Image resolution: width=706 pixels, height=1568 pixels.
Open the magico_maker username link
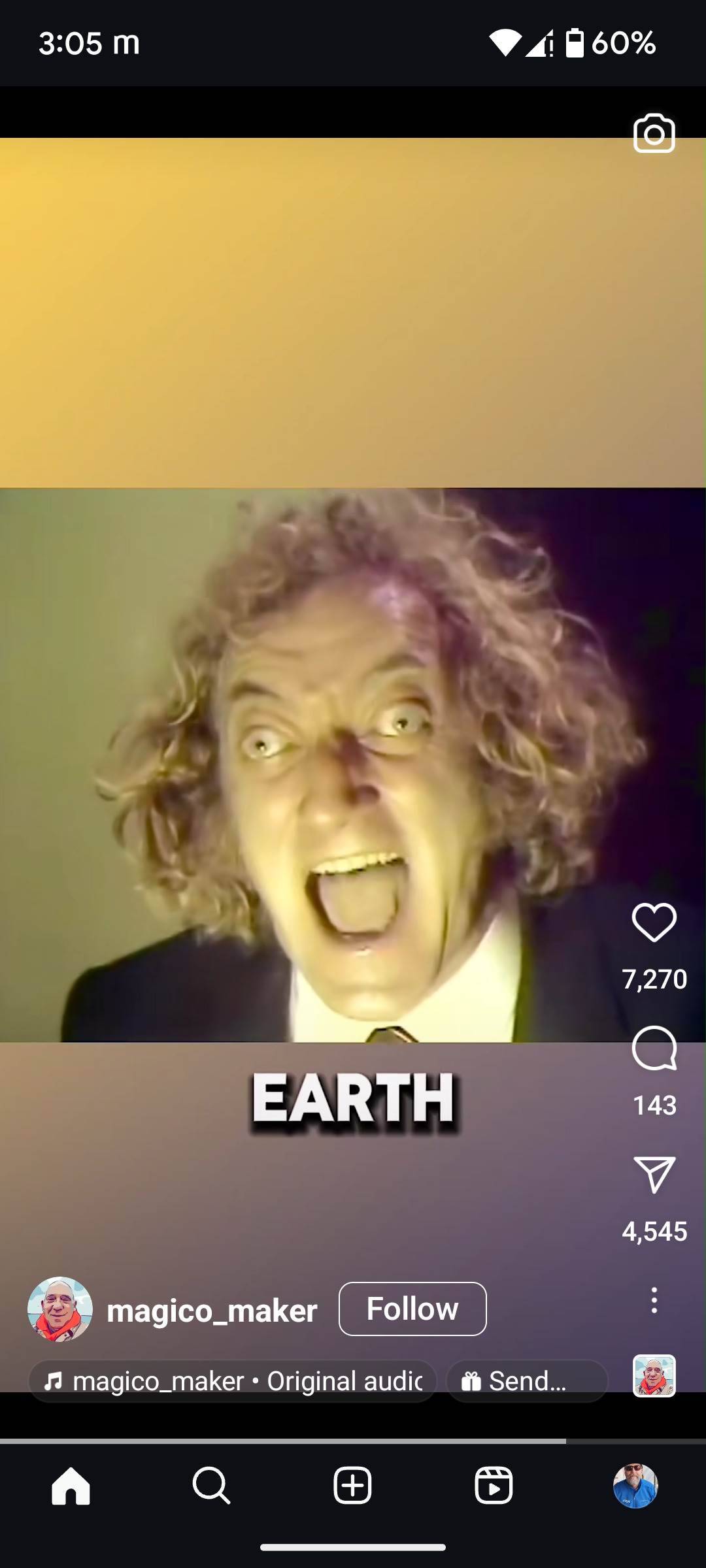(x=212, y=1311)
